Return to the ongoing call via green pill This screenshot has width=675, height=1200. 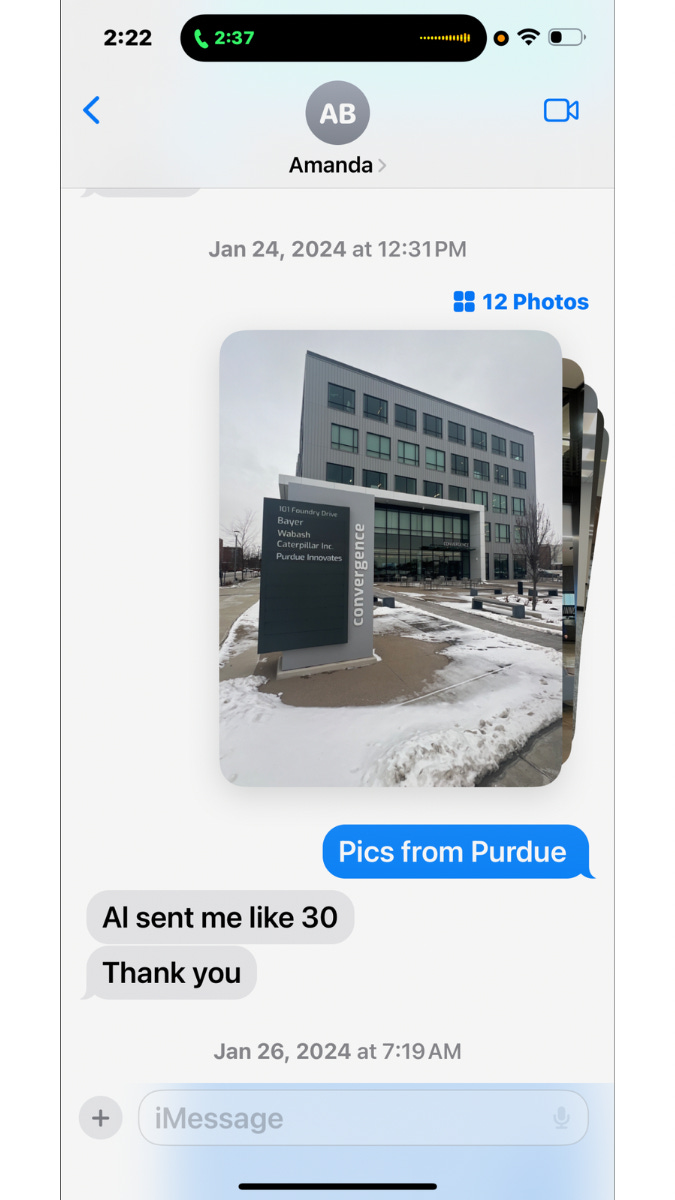[225, 38]
